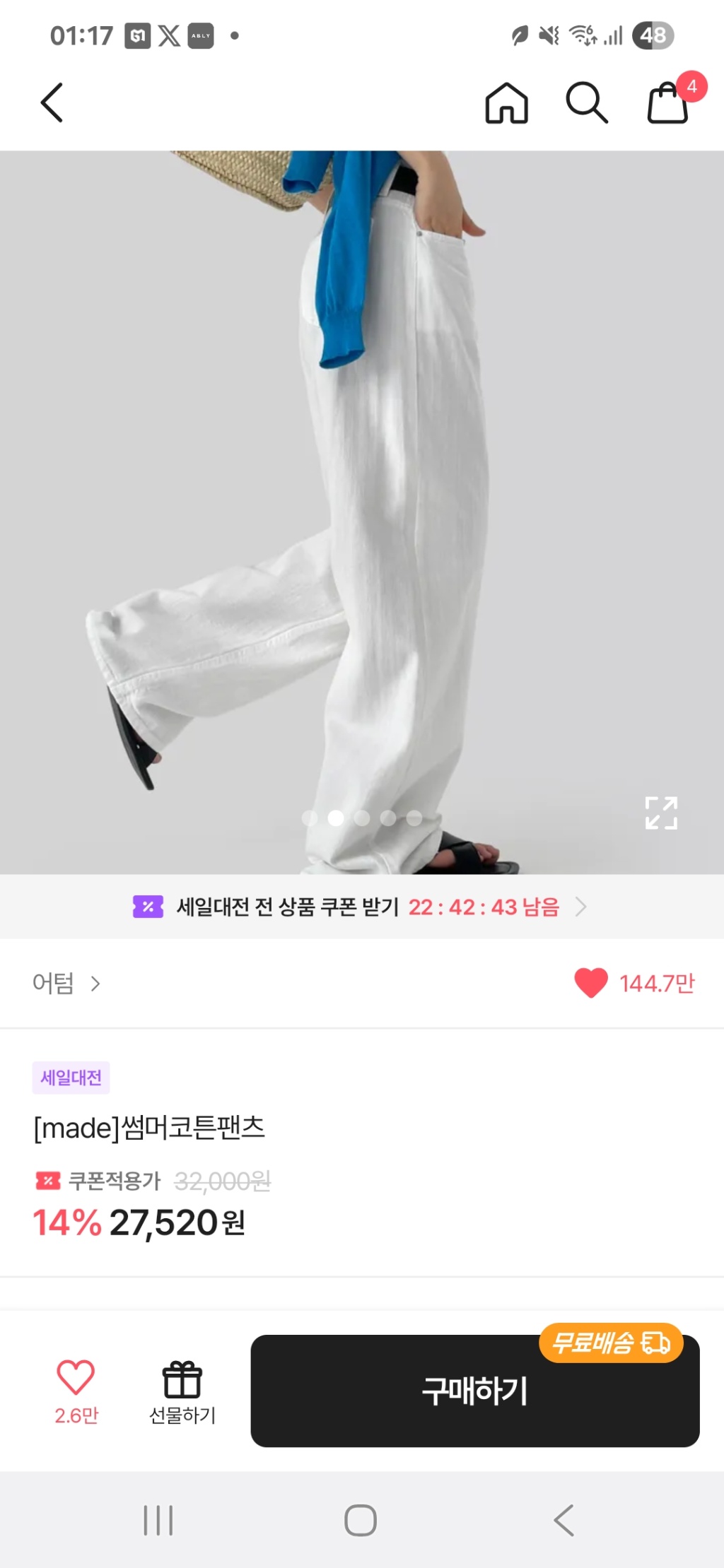
Task: Open the shopping bag with 4 items
Action: point(668,103)
